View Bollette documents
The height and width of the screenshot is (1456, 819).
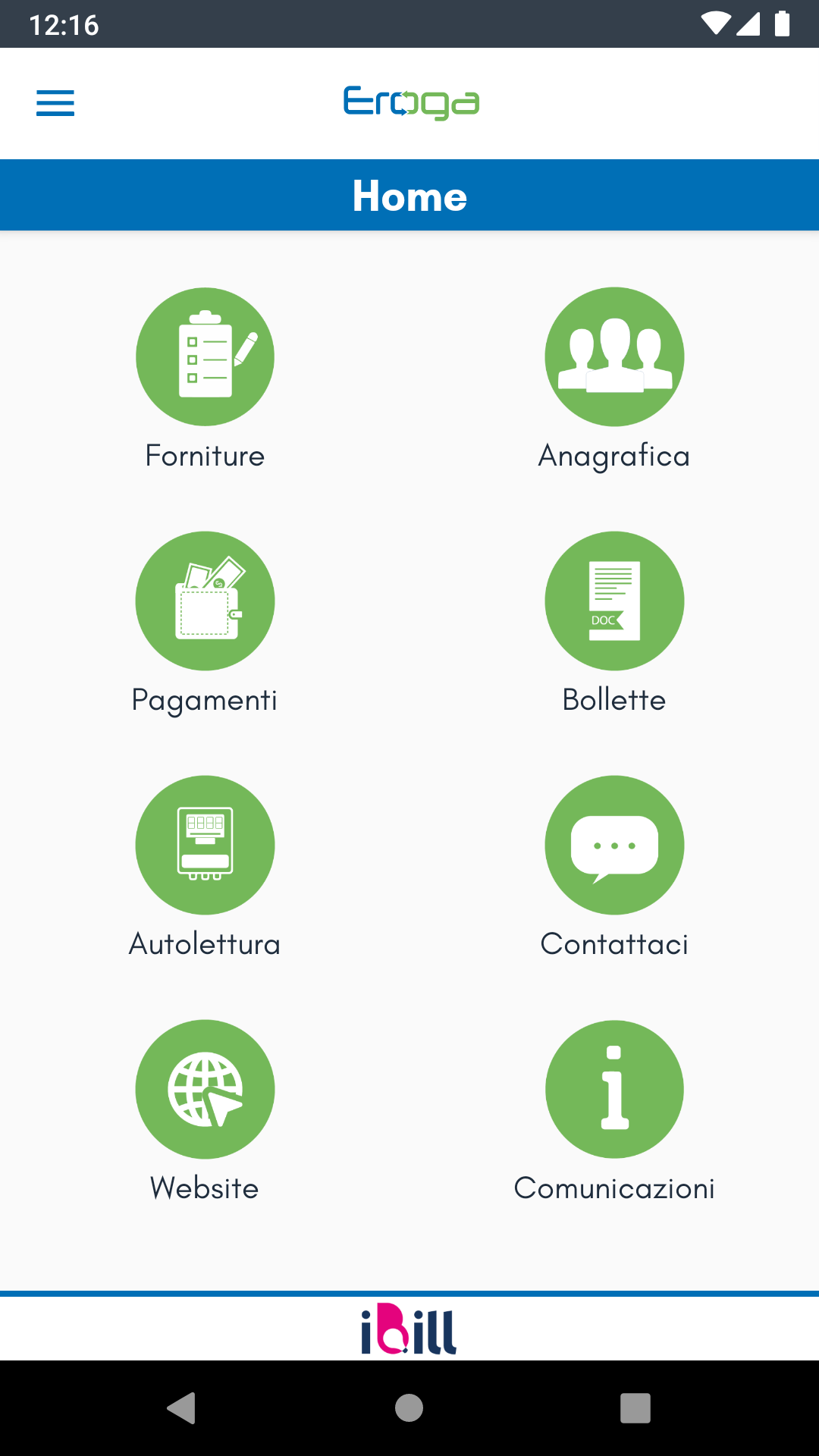pyautogui.click(x=614, y=601)
